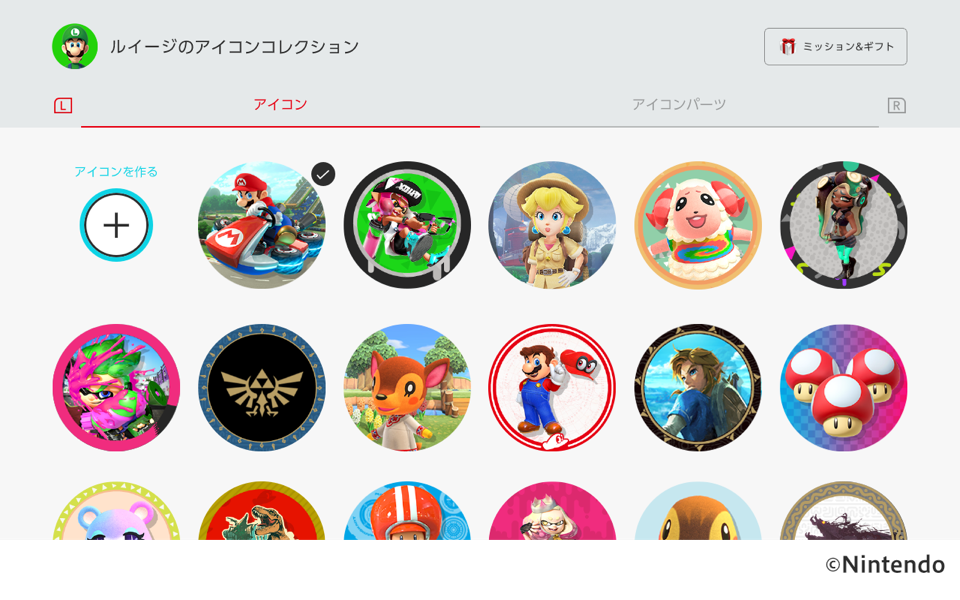The image size is (960, 600).
Task: Open Luigi's profile avatar
Action: click(x=75, y=47)
